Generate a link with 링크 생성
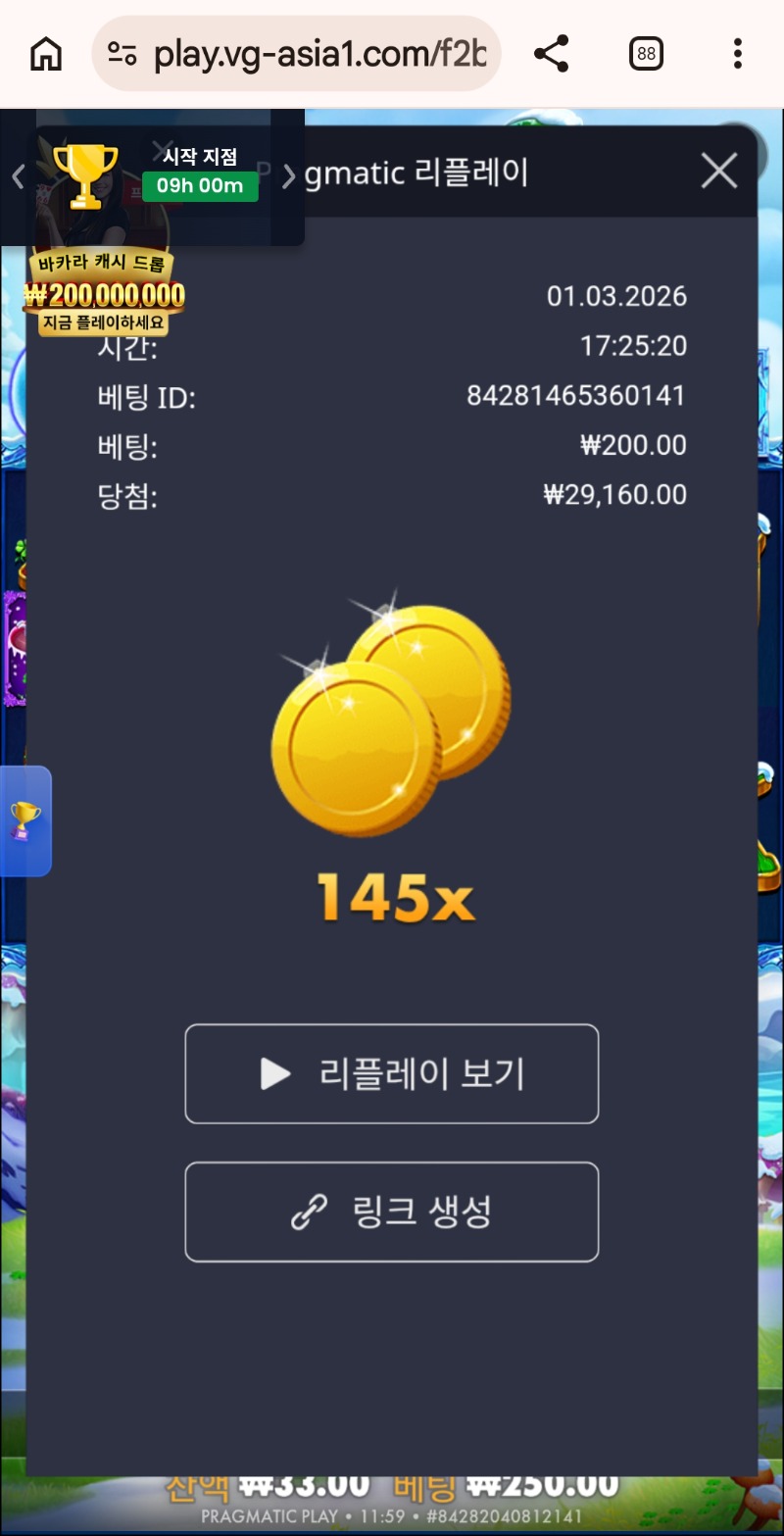This screenshot has width=784, height=1536. click(x=391, y=1212)
